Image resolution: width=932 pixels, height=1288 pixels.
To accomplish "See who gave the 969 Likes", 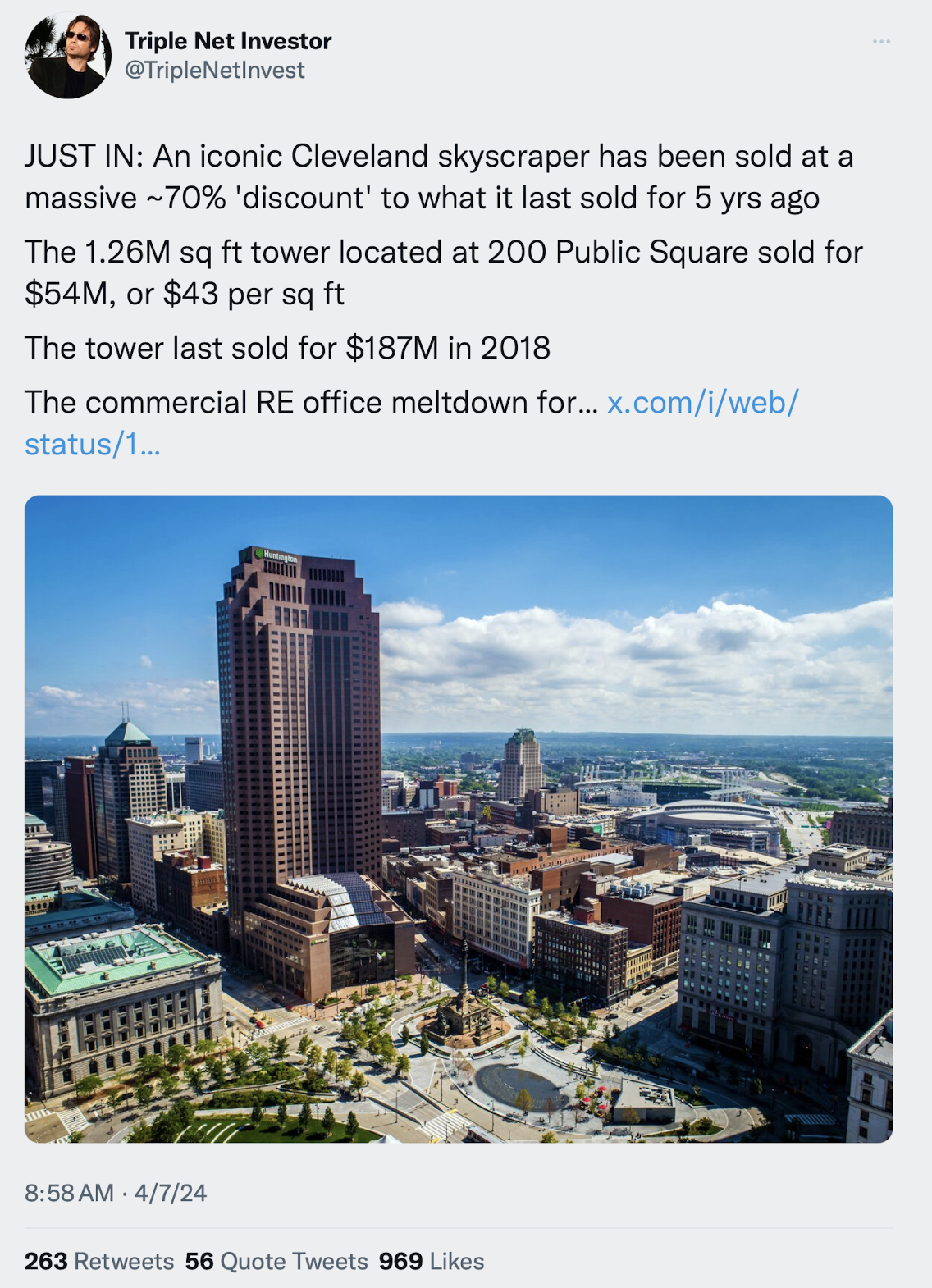I will pos(432,1261).
